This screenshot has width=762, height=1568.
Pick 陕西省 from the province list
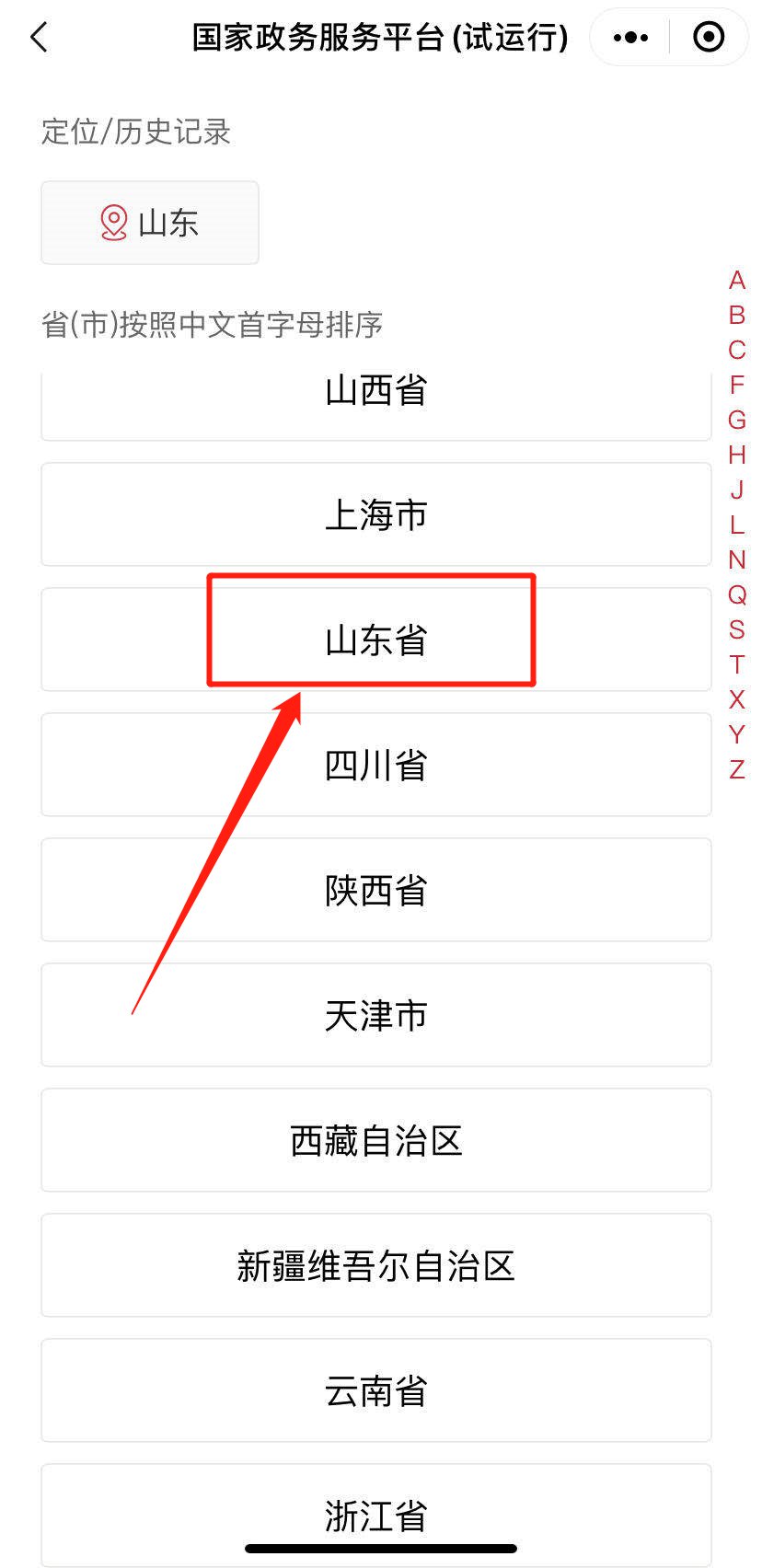[375, 890]
